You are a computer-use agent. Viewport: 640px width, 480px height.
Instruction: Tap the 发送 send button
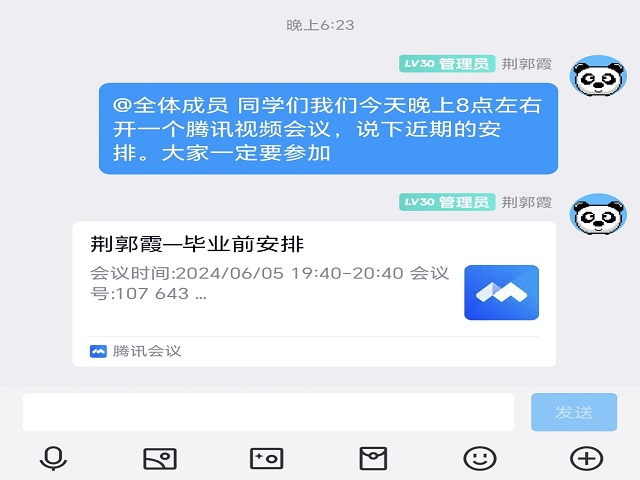574,412
